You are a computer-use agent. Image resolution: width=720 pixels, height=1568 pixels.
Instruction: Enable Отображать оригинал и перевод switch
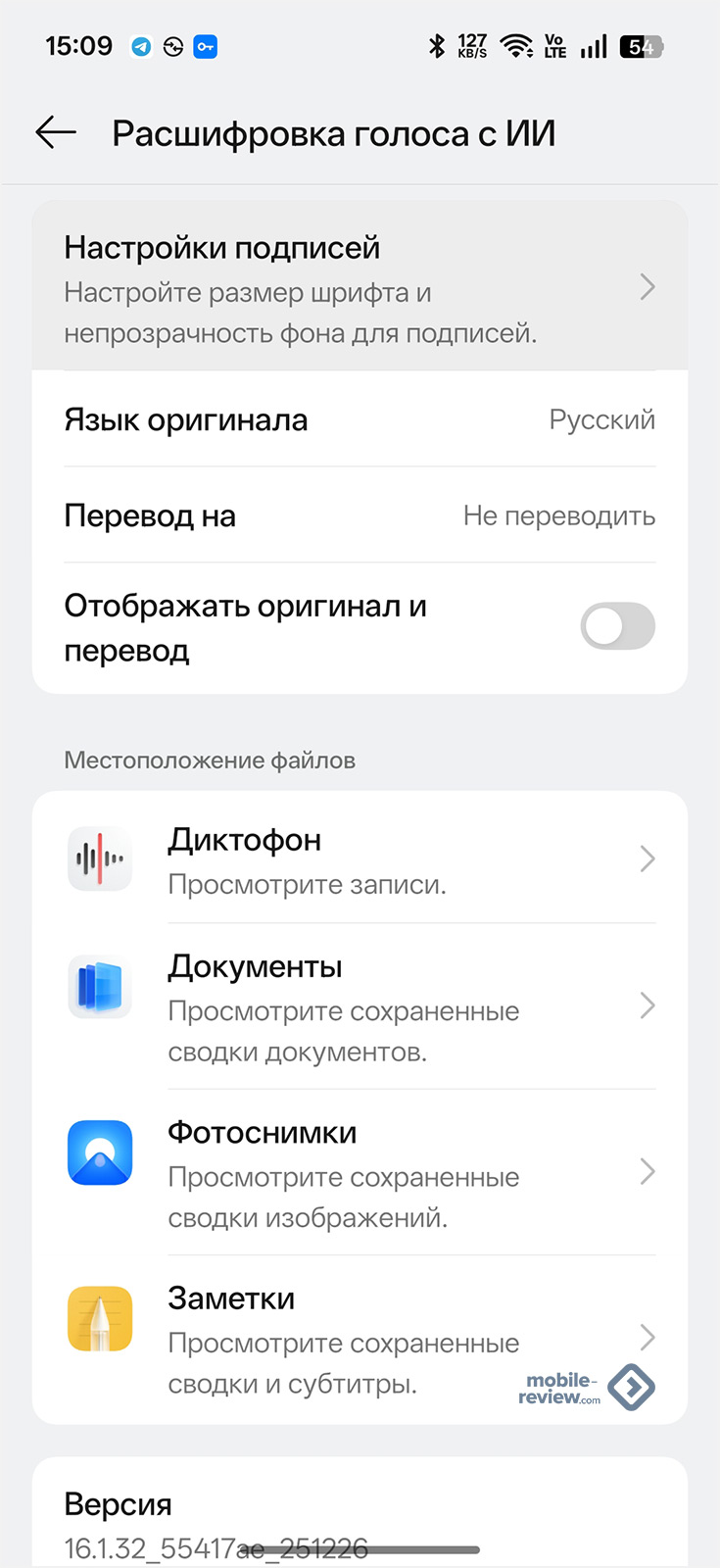617,627
